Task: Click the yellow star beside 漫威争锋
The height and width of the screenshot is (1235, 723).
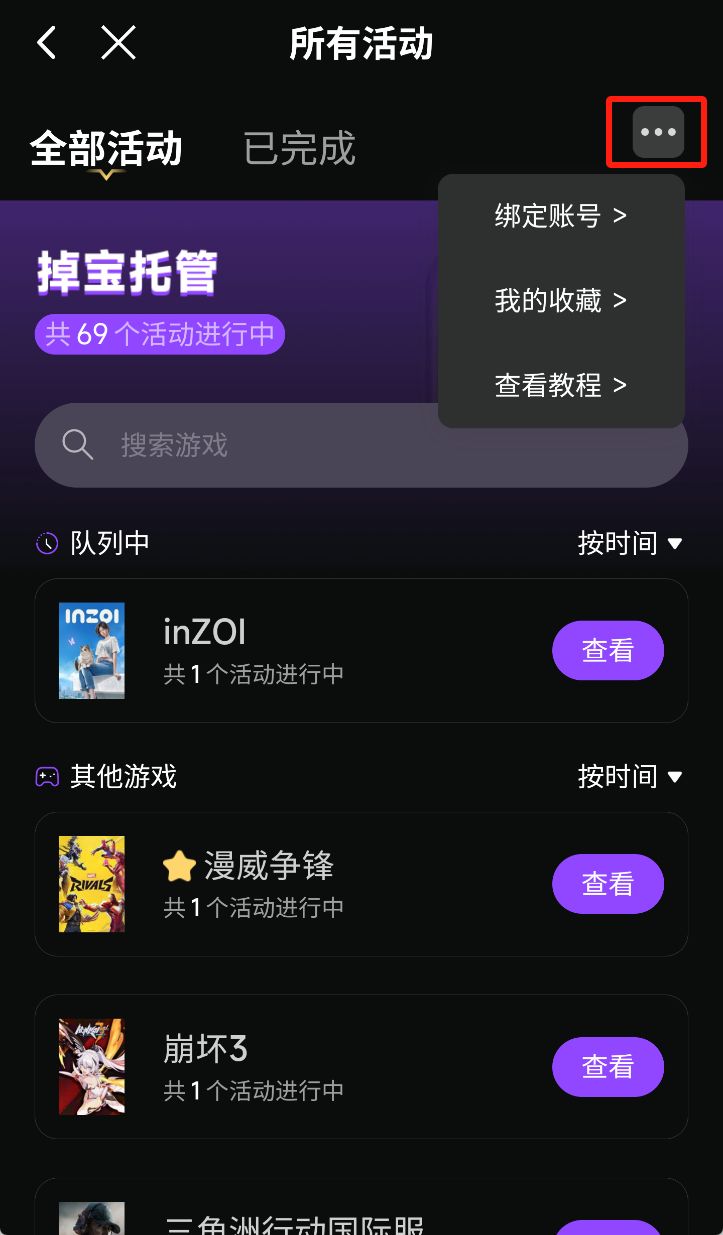Action: click(179, 866)
